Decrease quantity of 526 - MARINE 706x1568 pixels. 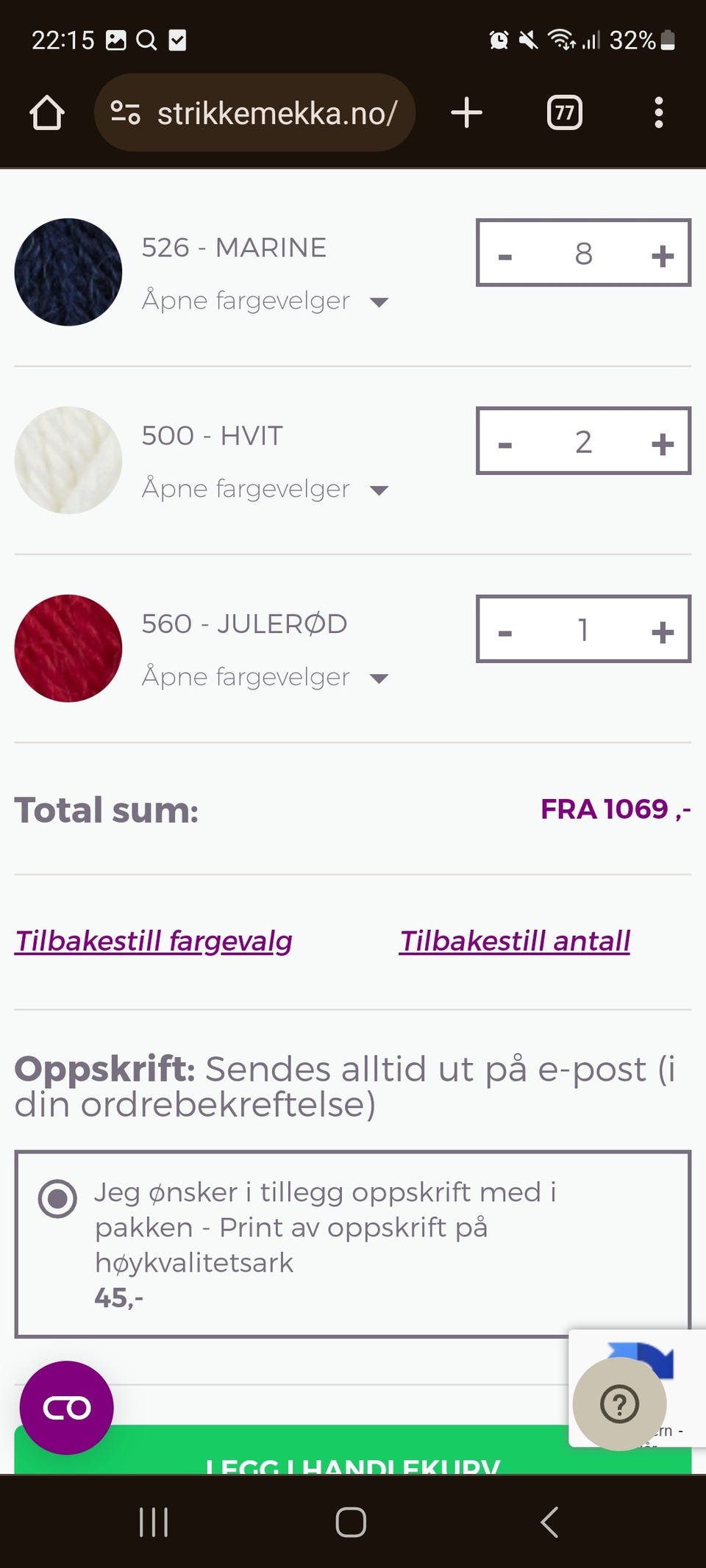[x=505, y=255]
